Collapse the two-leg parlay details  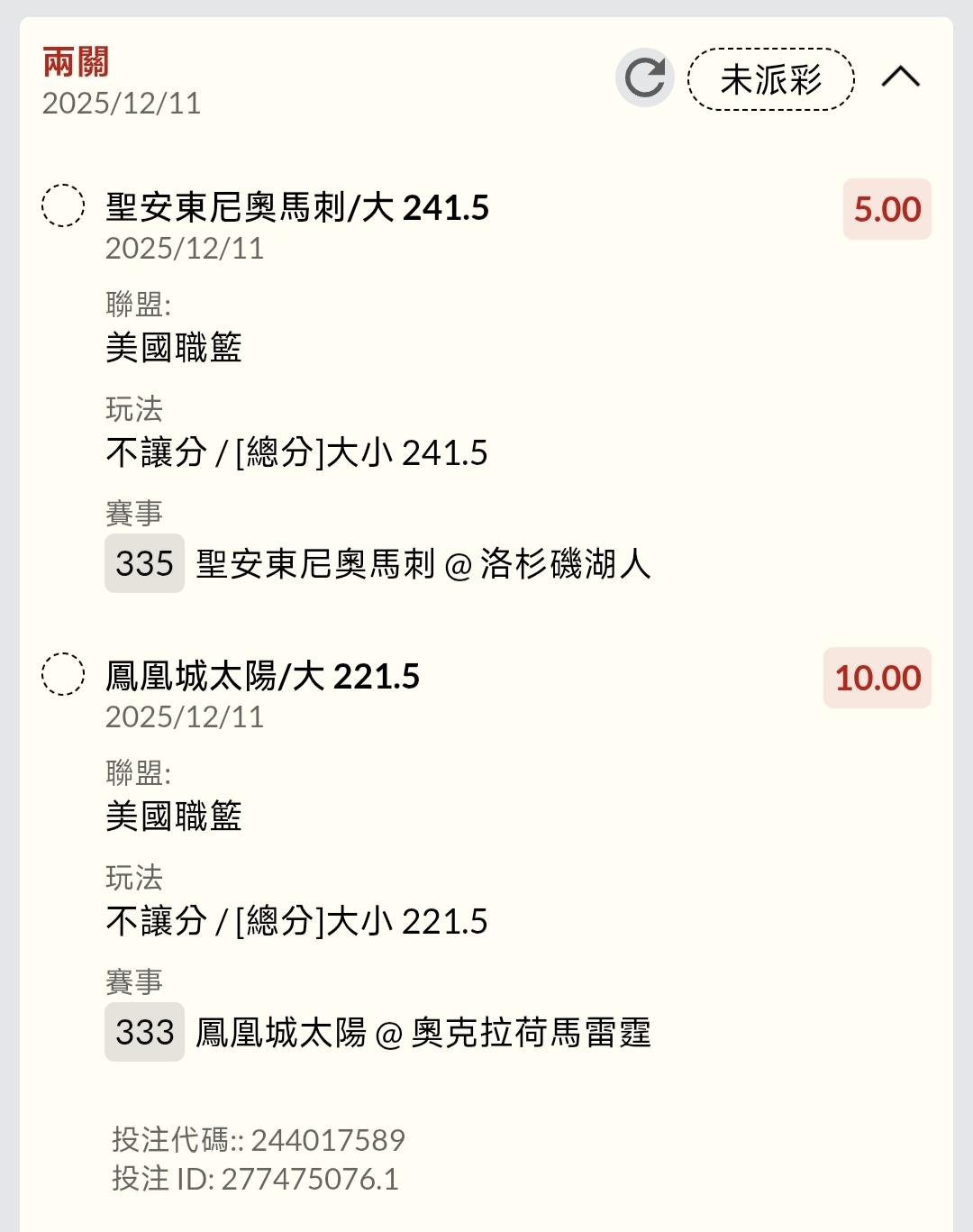[x=900, y=78]
